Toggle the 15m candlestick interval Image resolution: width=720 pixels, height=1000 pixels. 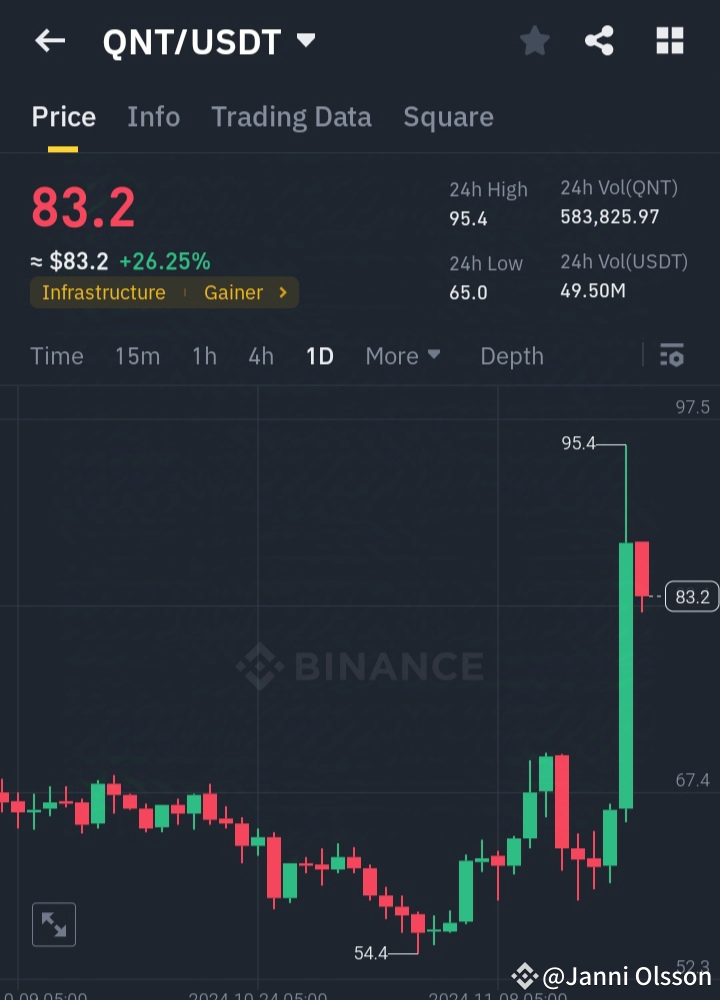(137, 356)
